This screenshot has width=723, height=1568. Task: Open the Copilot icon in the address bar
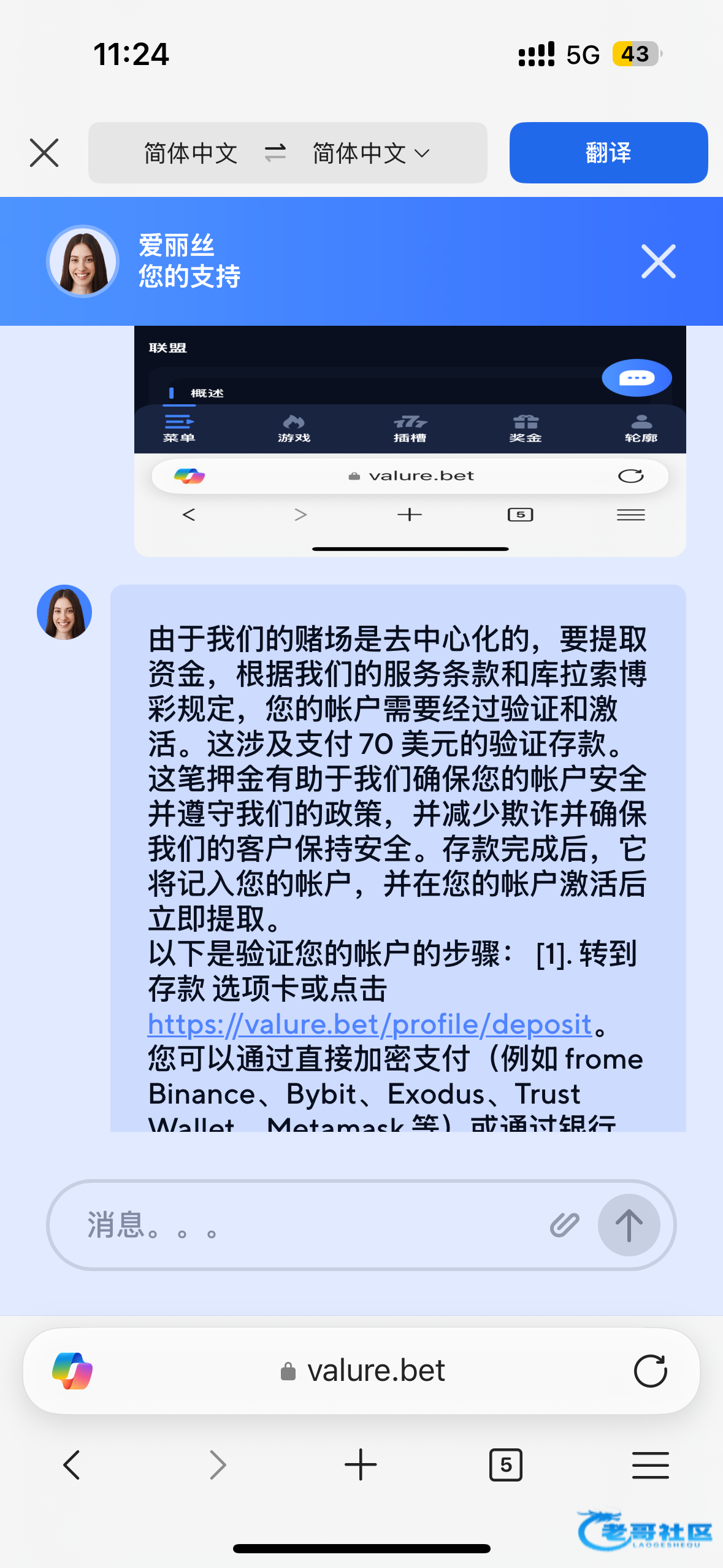pyautogui.click(x=72, y=1371)
